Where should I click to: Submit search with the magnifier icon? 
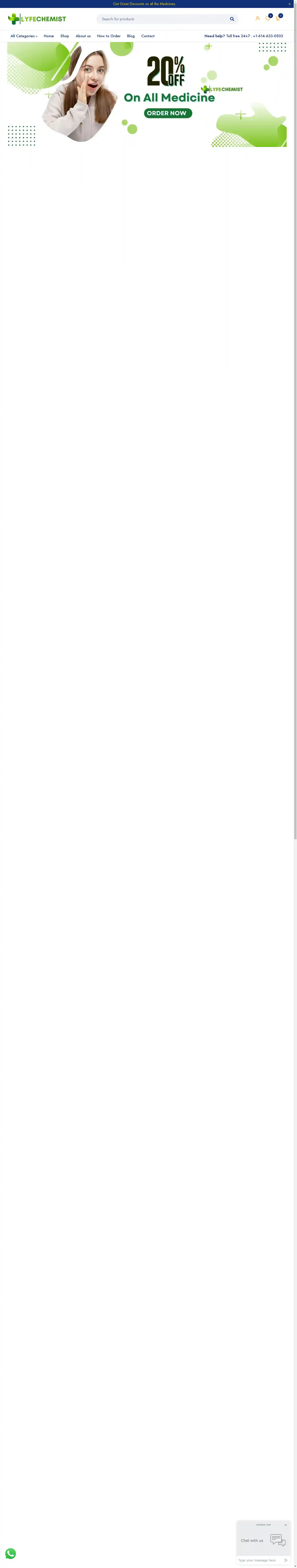[x=232, y=19]
